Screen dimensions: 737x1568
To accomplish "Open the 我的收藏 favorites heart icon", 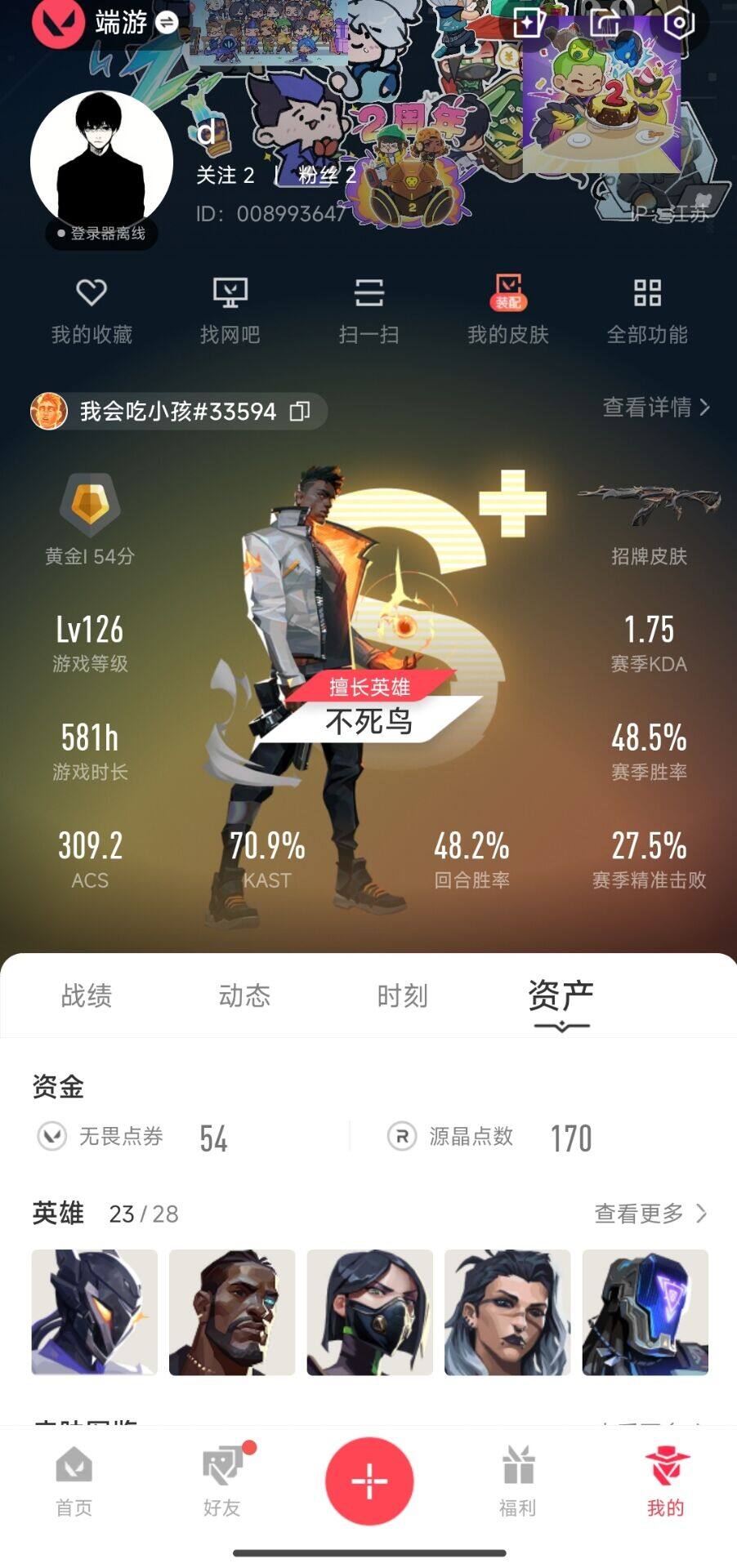I will tap(92, 296).
